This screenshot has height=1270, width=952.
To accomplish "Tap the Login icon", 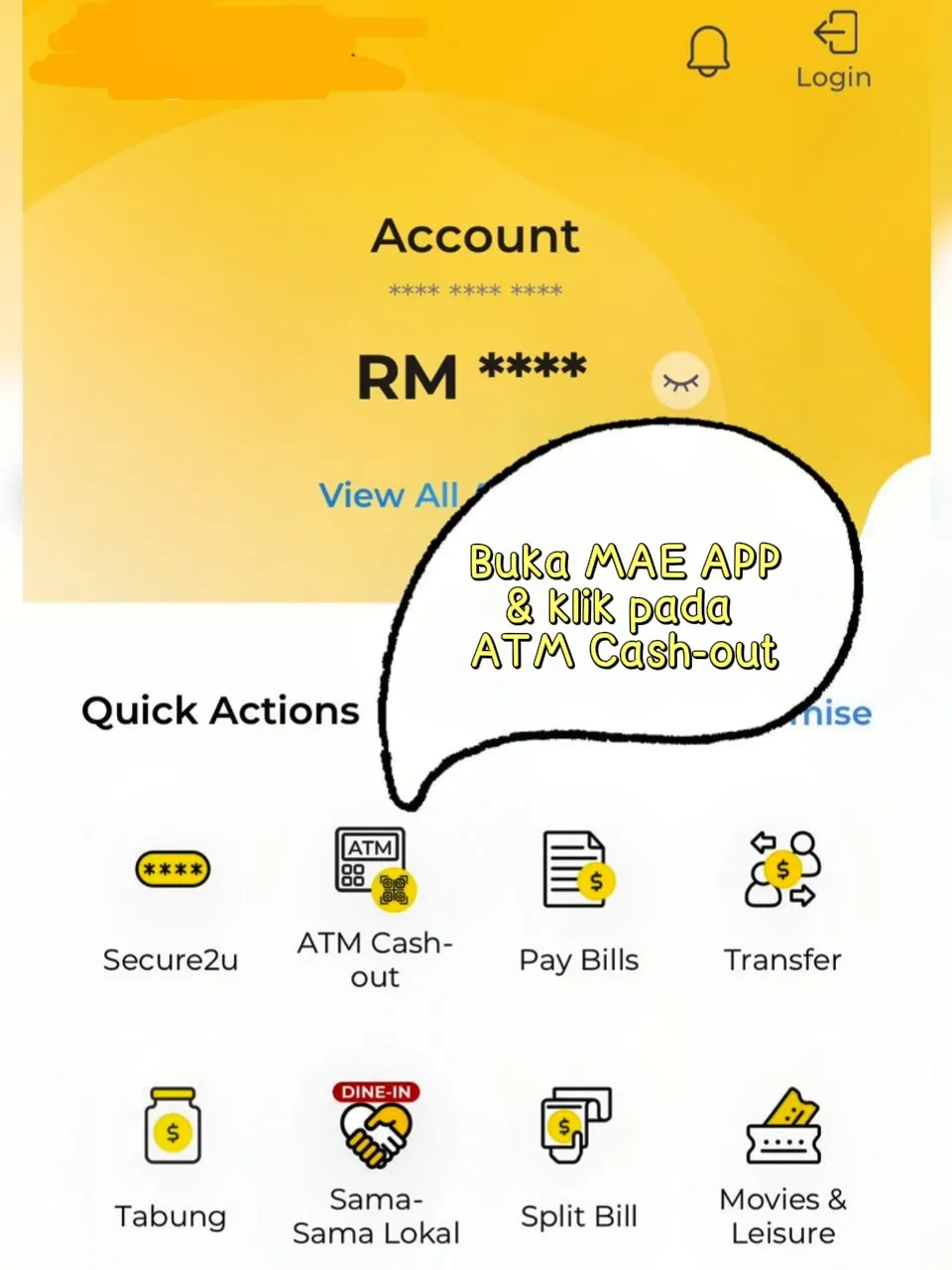I will tap(834, 52).
